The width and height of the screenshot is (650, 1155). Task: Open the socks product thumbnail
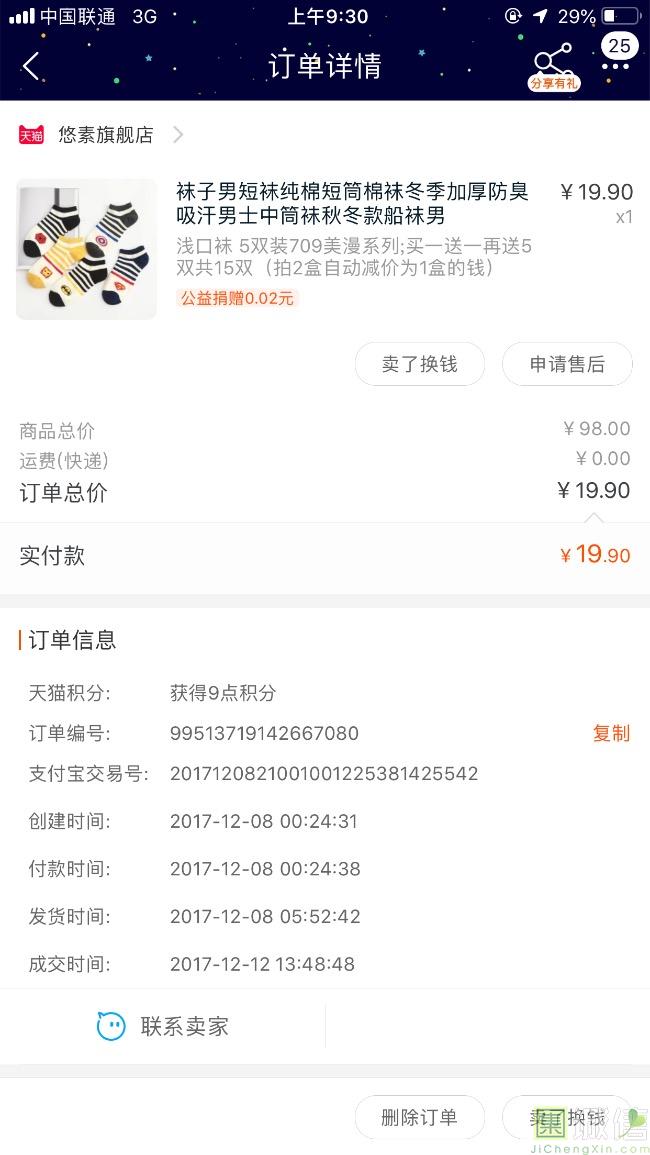coord(87,249)
